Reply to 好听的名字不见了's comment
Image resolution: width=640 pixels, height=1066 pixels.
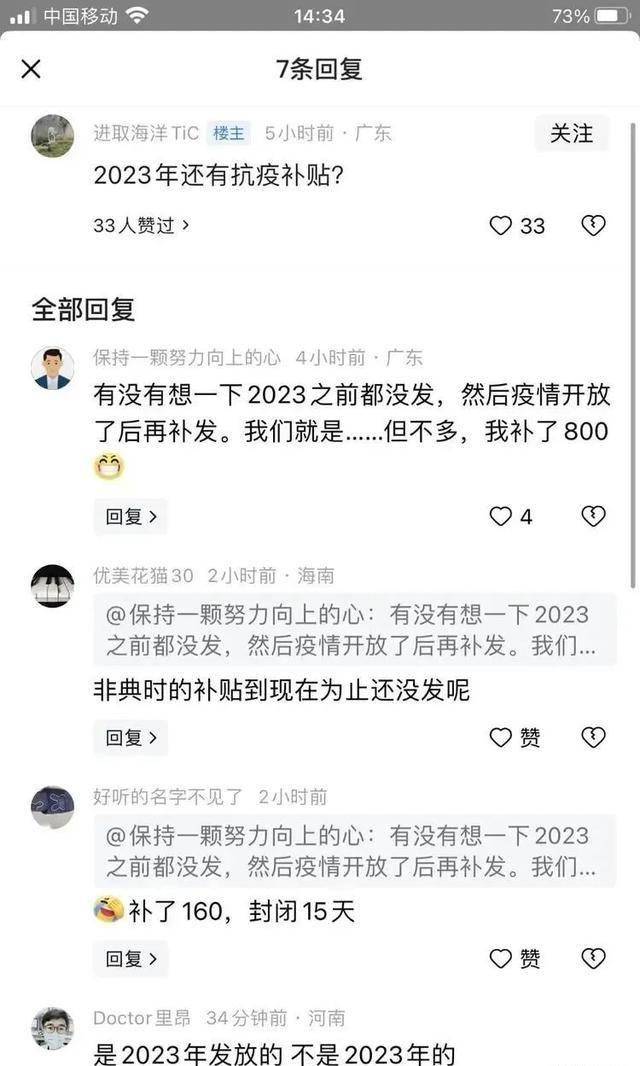tap(131, 958)
